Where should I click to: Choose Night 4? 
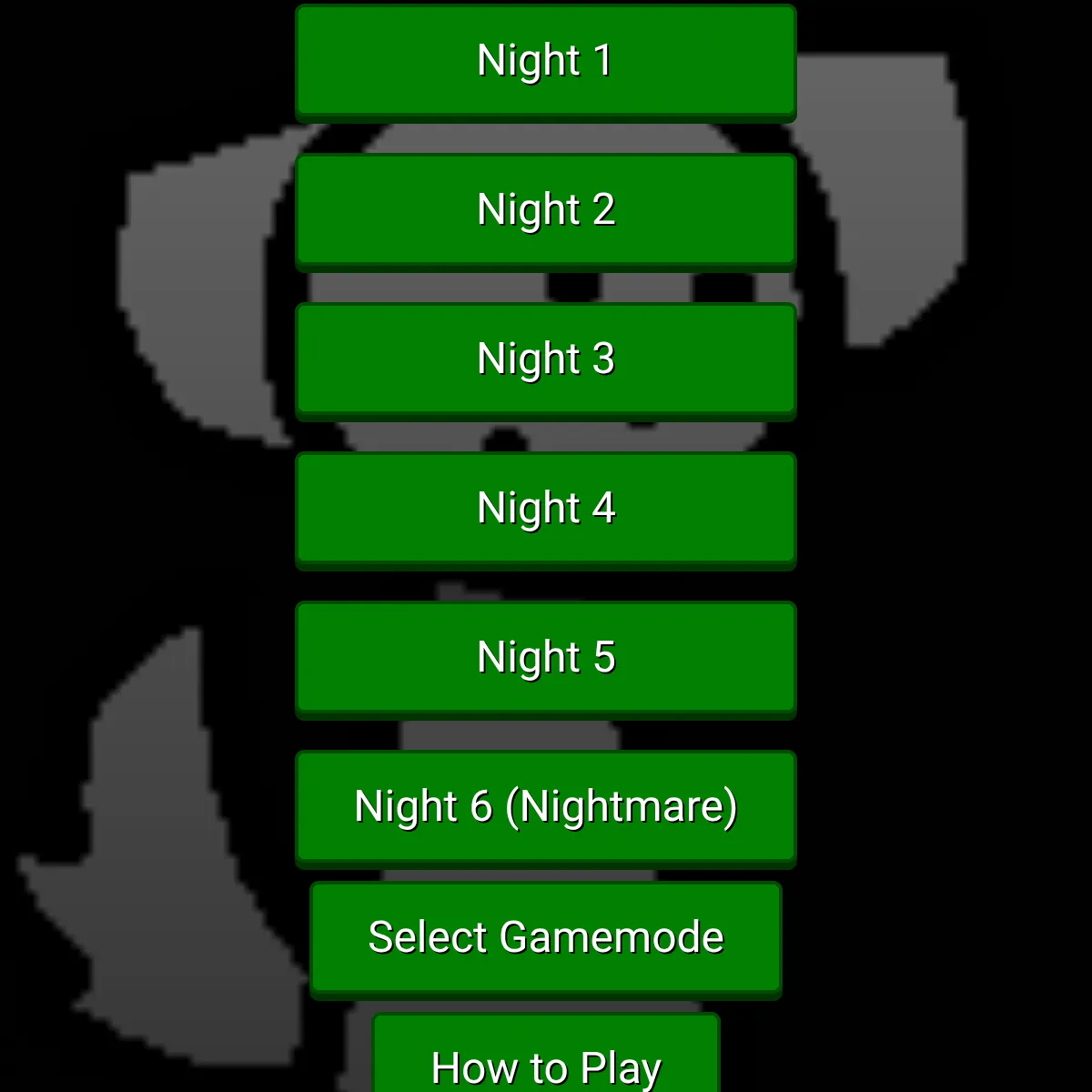(x=546, y=511)
